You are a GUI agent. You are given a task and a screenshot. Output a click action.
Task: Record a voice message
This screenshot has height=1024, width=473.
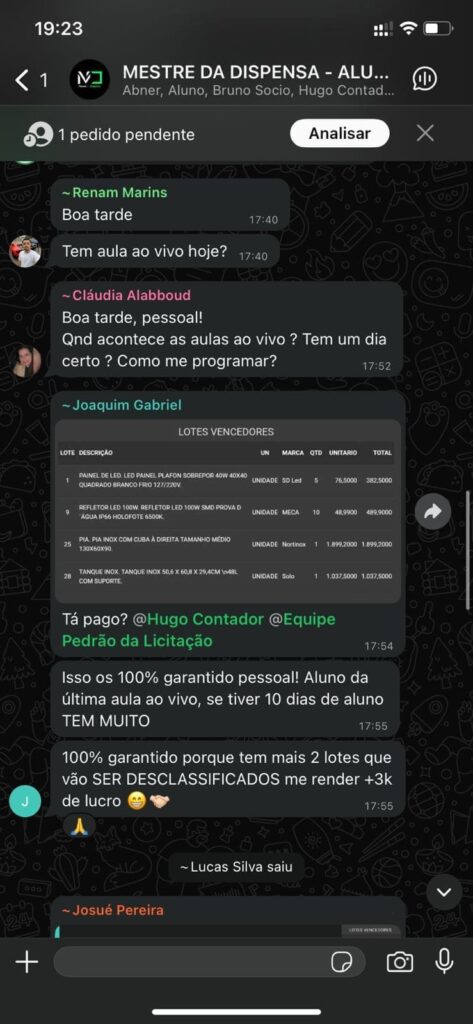click(444, 961)
